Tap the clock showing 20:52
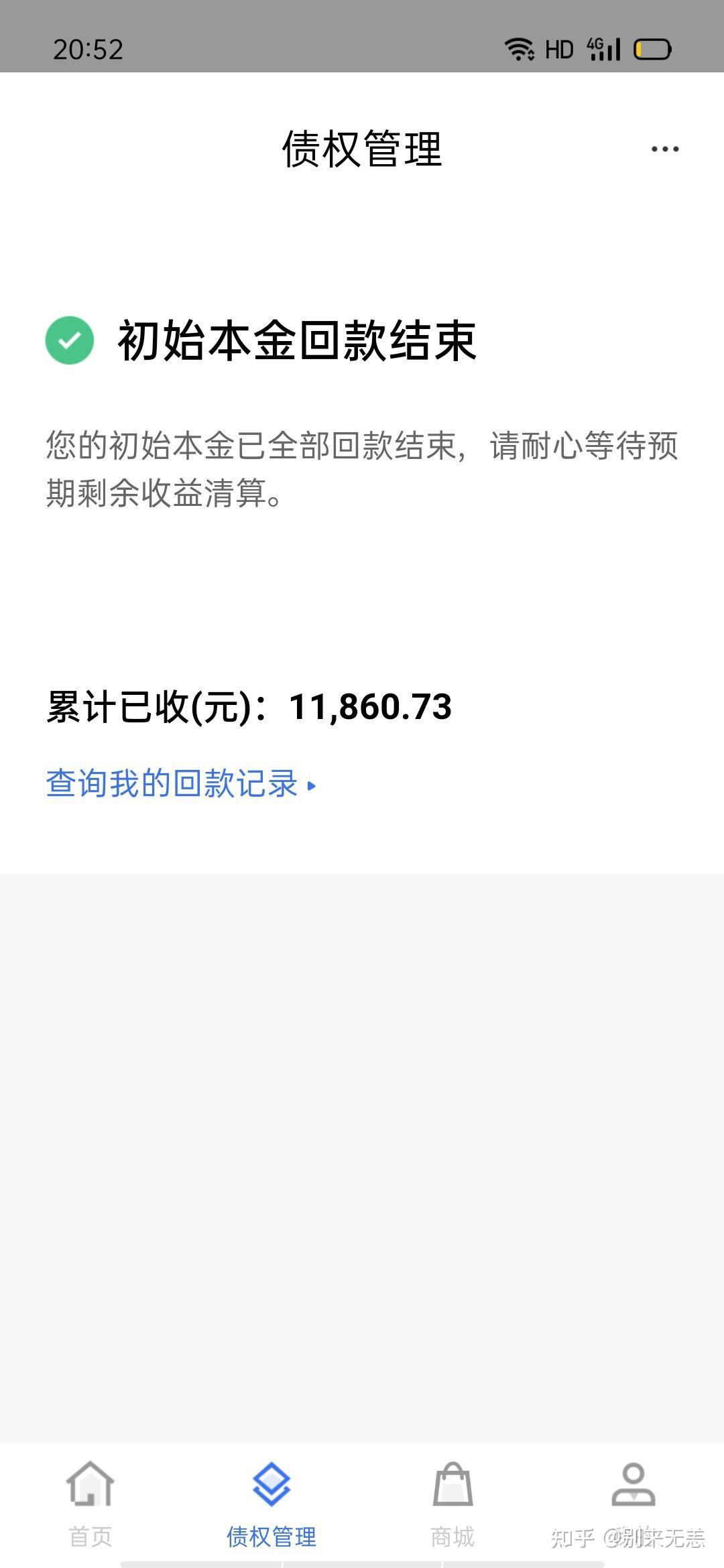 (x=88, y=49)
